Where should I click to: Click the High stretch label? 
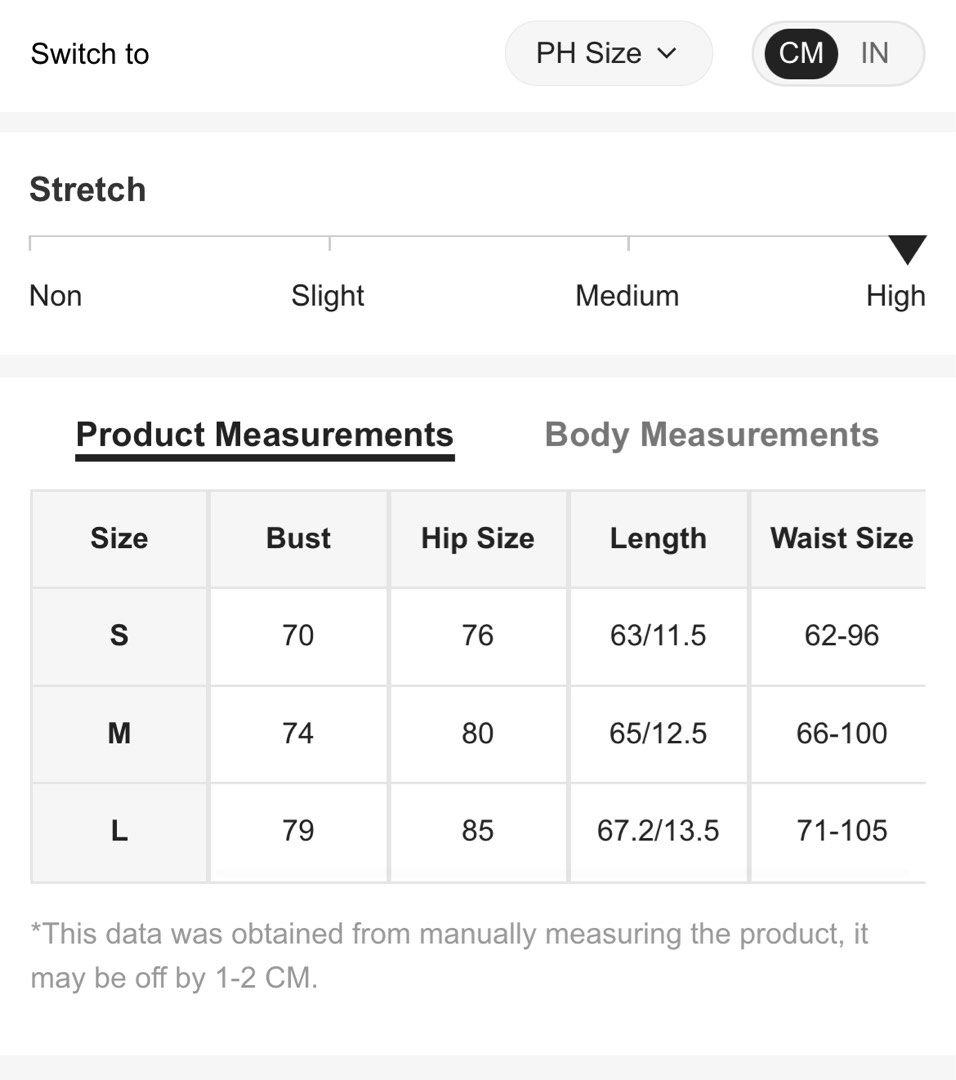895,295
